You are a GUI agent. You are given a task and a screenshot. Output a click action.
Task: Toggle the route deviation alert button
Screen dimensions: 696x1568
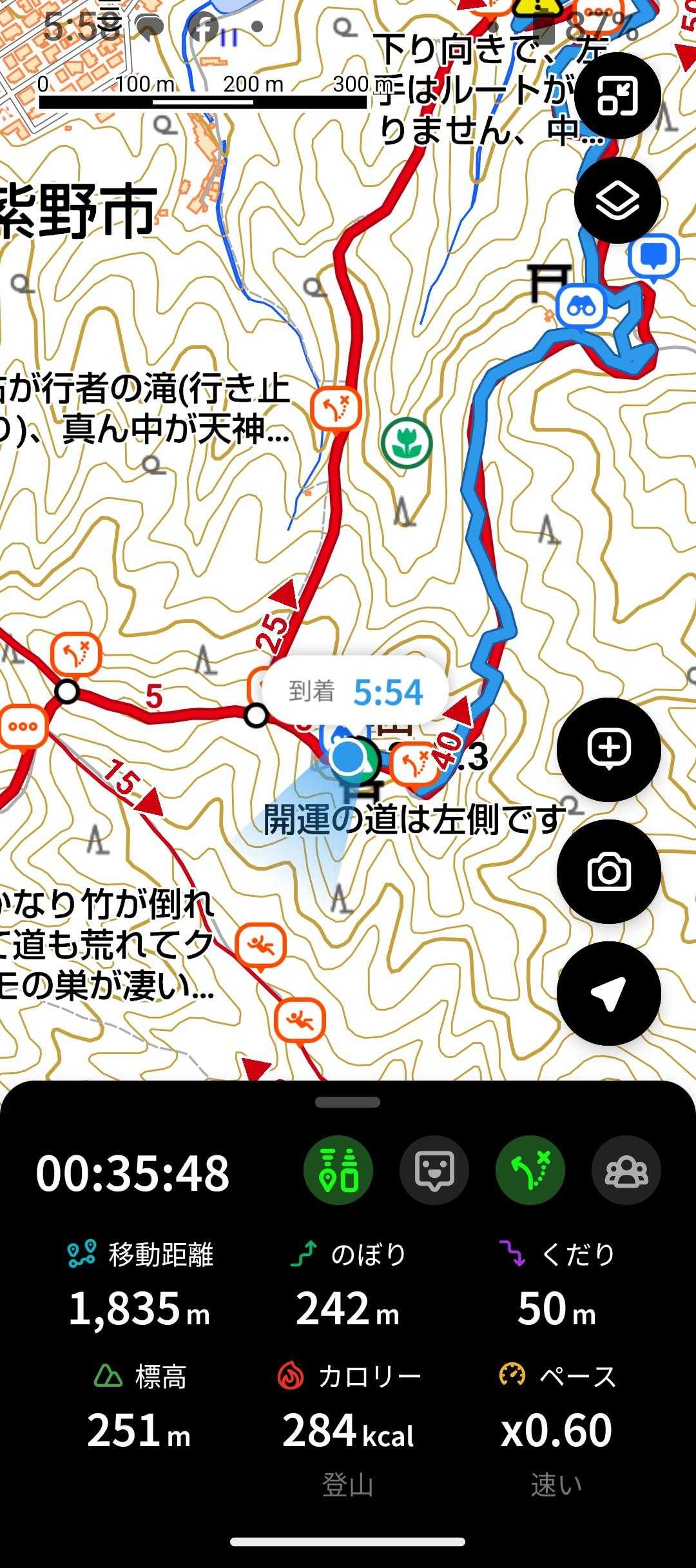(530, 1171)
